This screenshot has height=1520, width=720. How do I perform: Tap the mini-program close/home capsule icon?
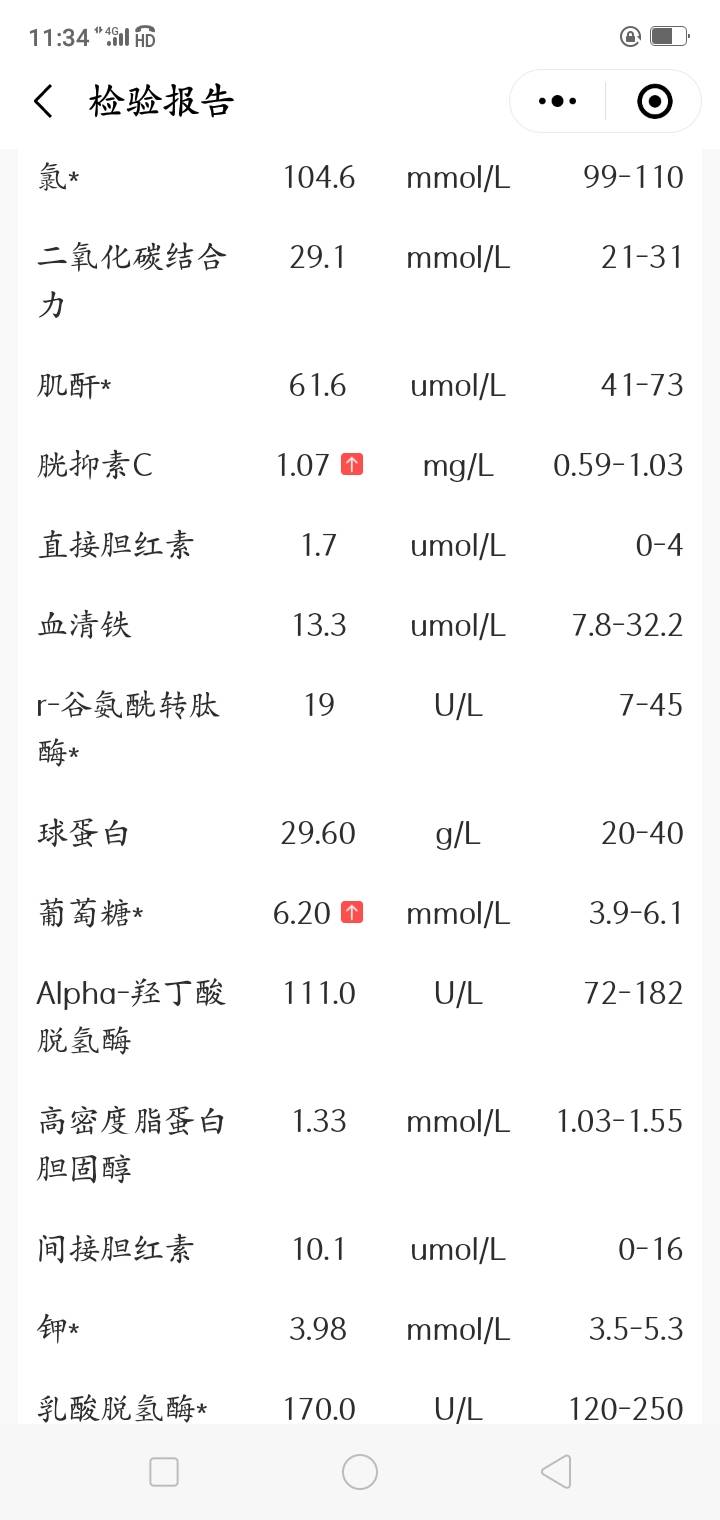[654, 101]
